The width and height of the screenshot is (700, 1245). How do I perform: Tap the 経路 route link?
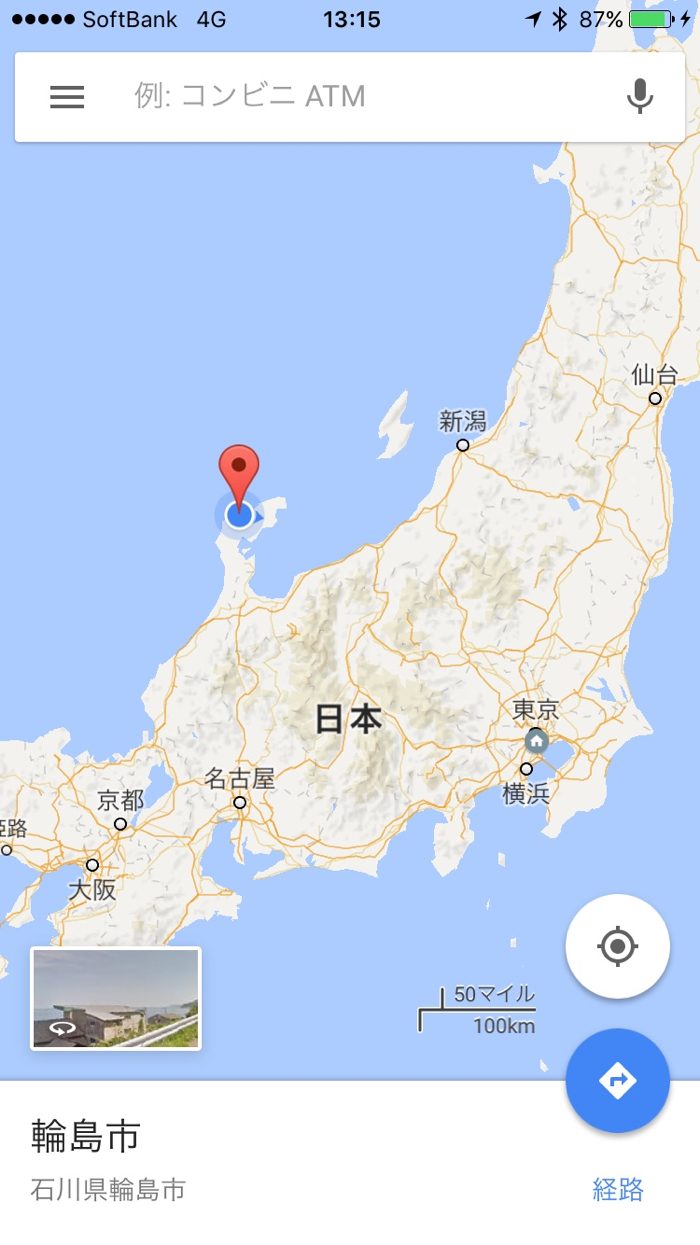tap(617, 1189)
